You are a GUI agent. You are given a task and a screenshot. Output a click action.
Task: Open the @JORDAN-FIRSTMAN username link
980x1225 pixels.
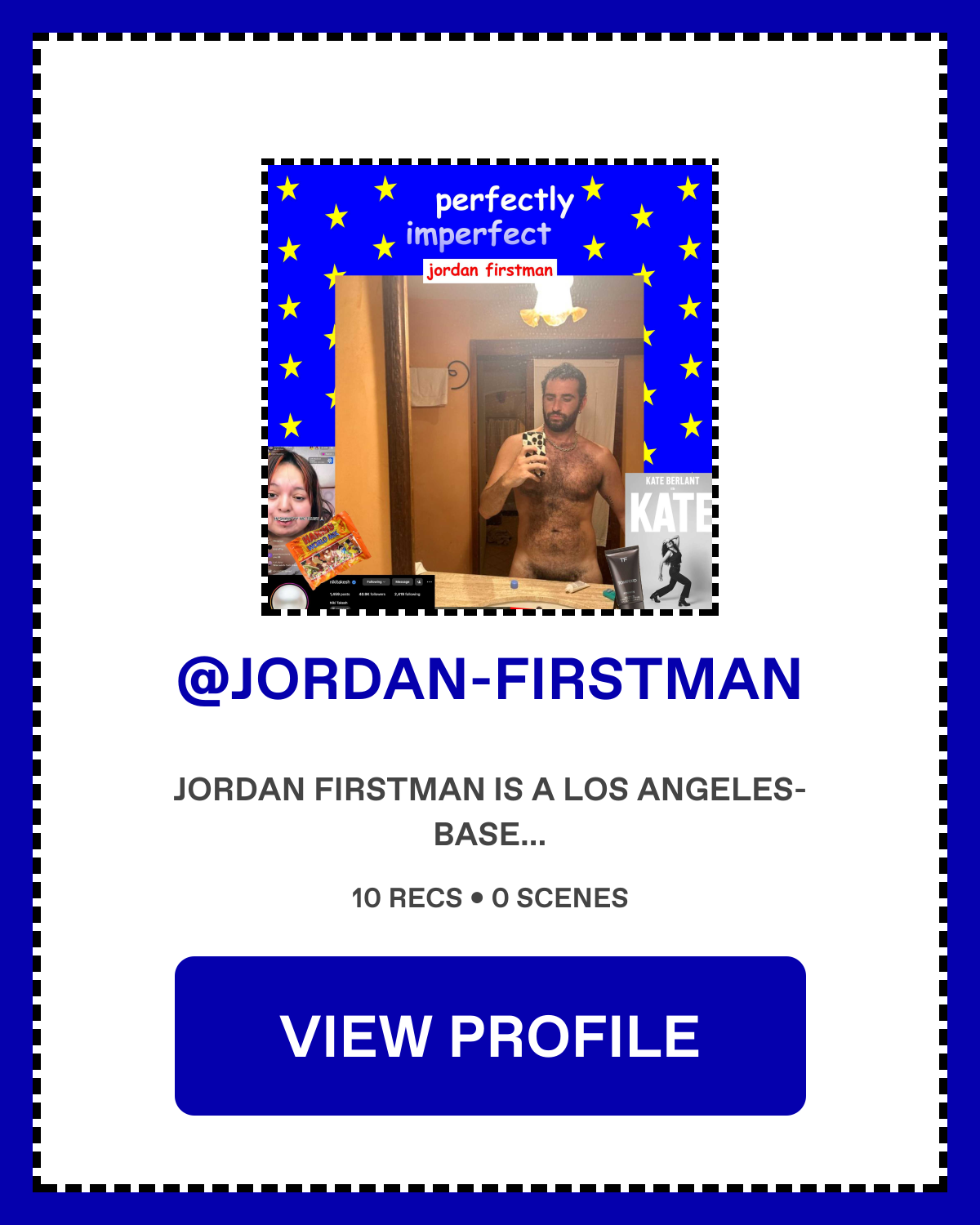(490, 679)
